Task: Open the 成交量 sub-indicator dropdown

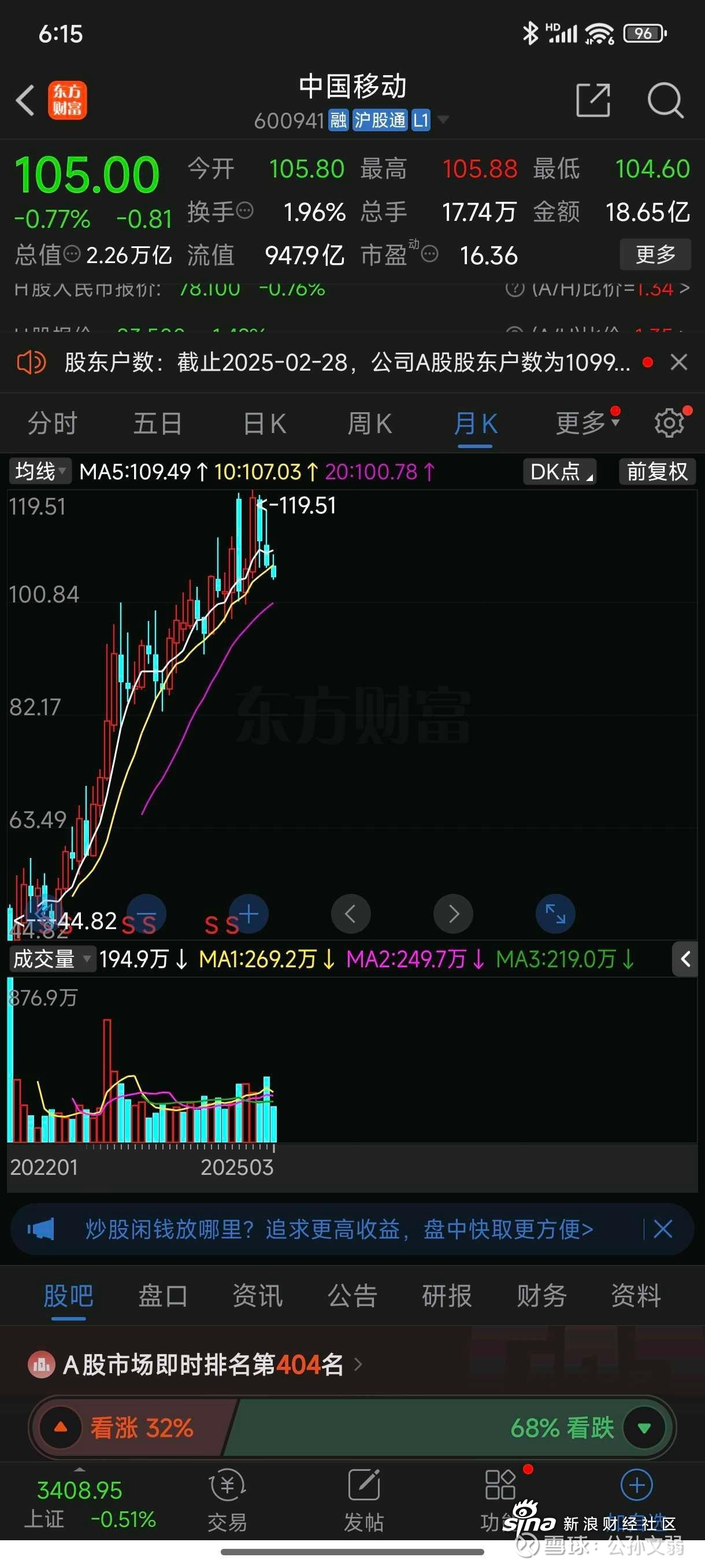Action: (x=51, y=959)
